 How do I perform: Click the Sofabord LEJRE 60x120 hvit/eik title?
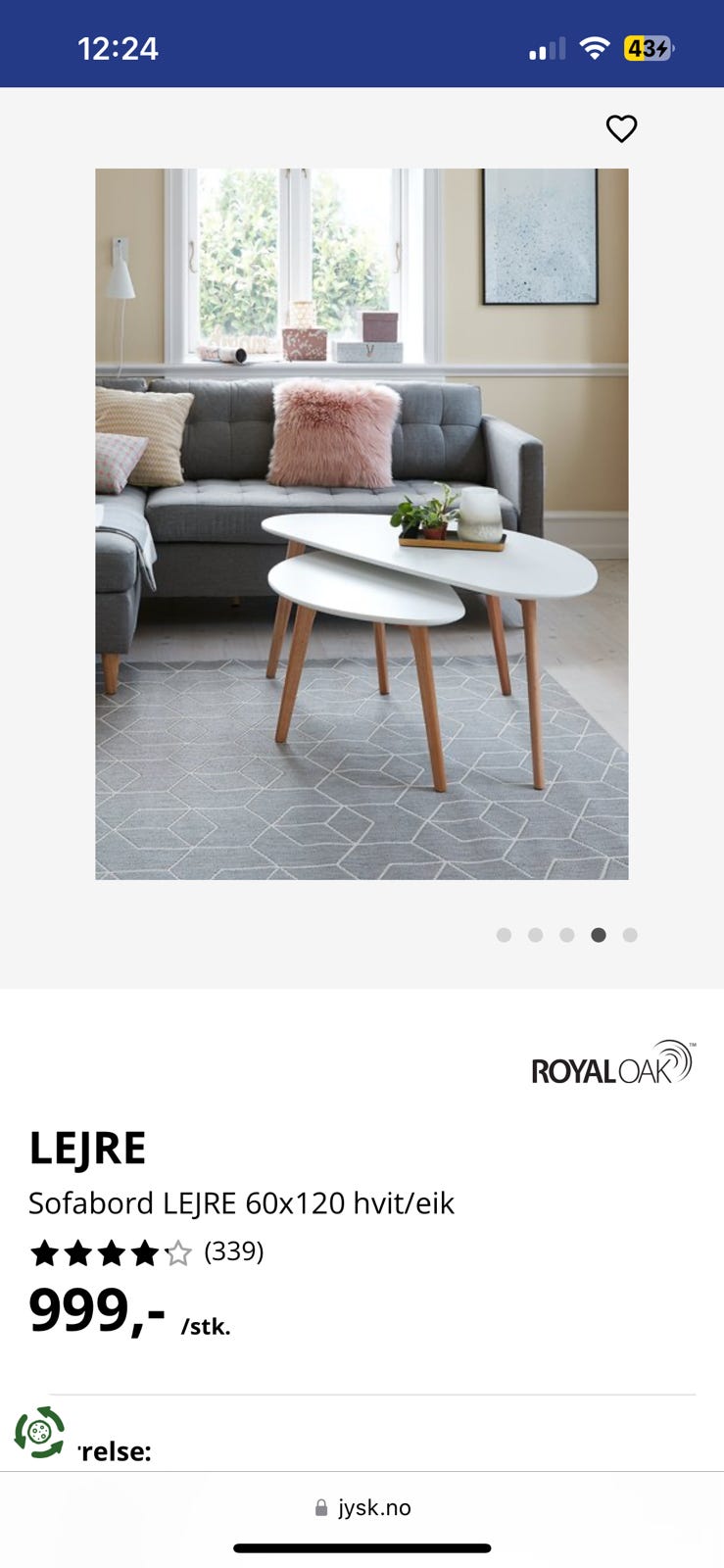tap(243, 1202)
